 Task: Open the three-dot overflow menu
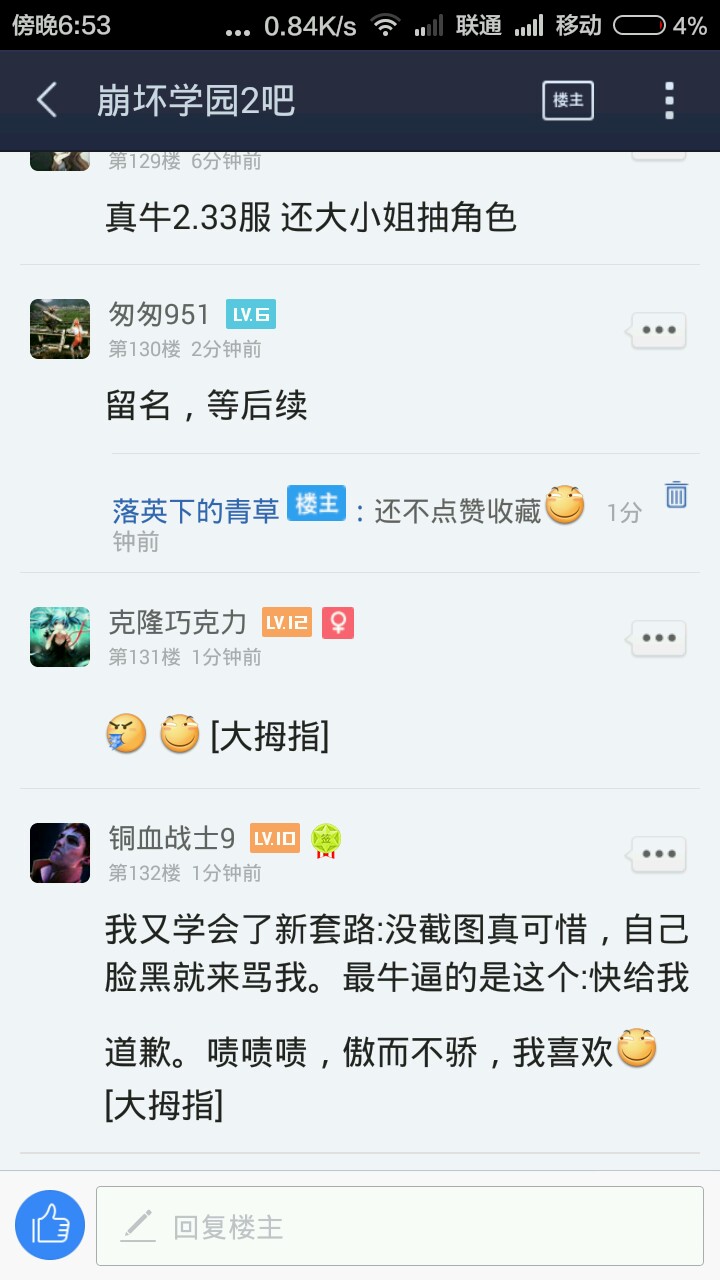click(669, 100)
